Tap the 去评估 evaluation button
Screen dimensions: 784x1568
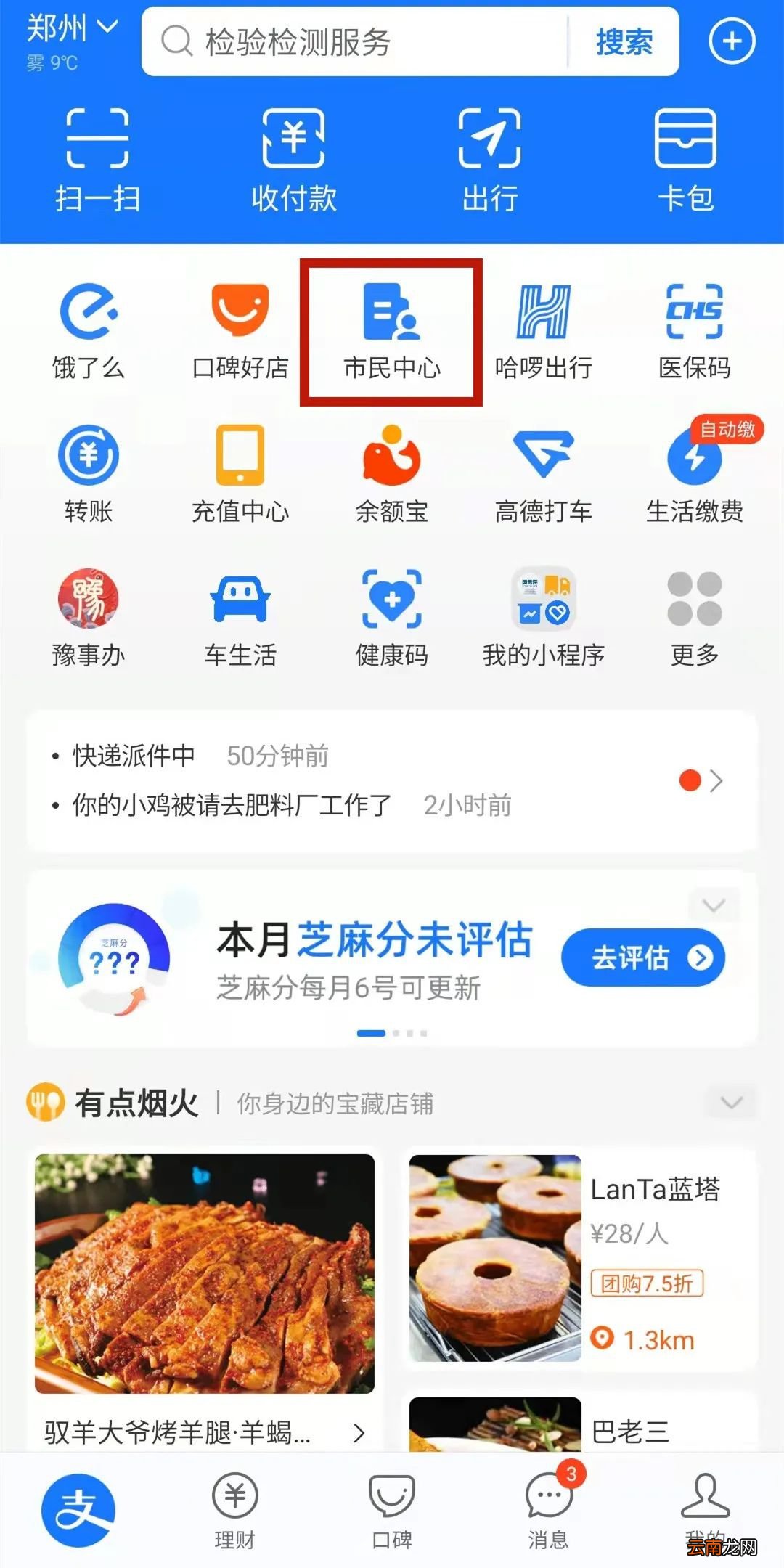click(642, 958)
